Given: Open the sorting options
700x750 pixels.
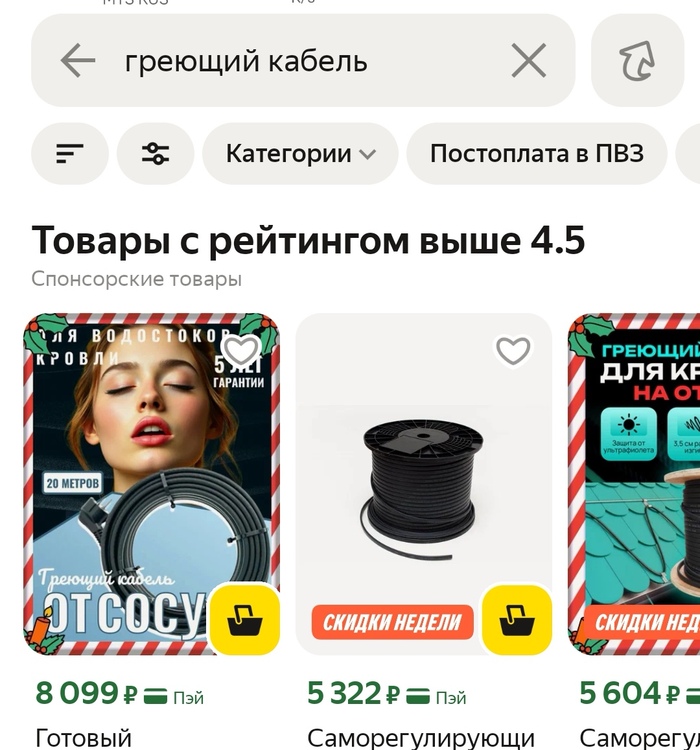Looking at the screenshot, I should [70, 154].
